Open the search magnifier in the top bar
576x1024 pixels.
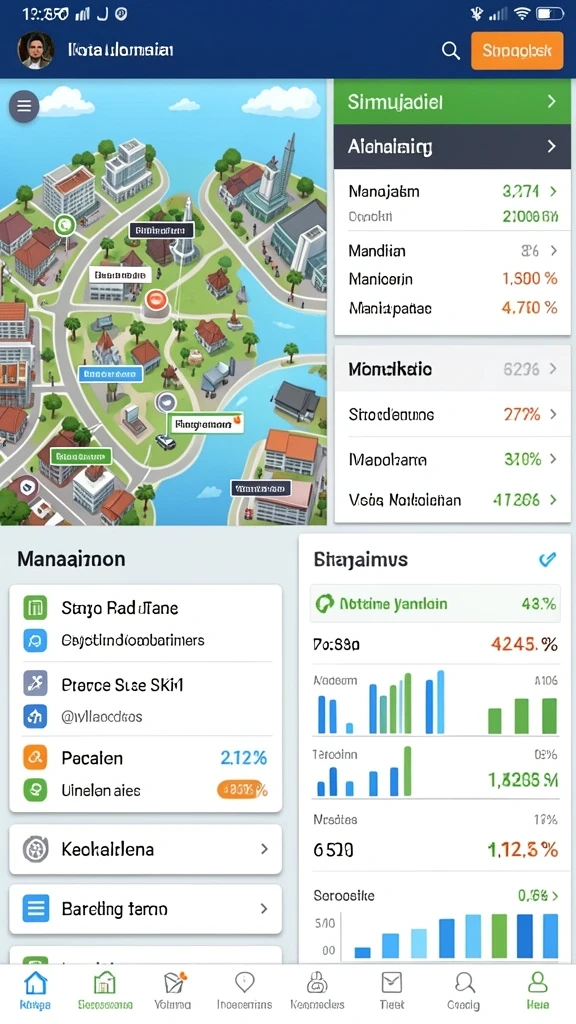point(451,50)
